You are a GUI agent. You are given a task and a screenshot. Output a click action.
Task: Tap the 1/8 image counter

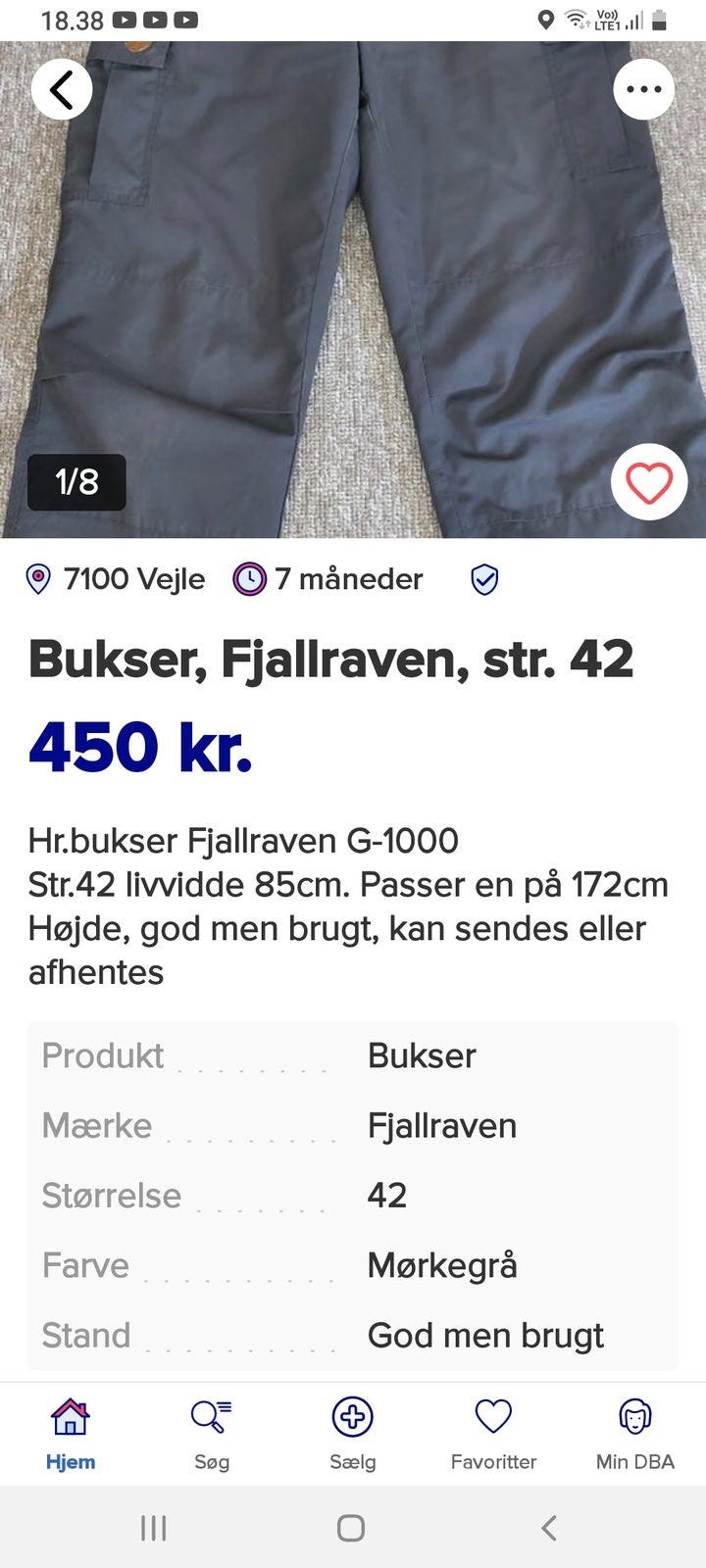(76, 481)
